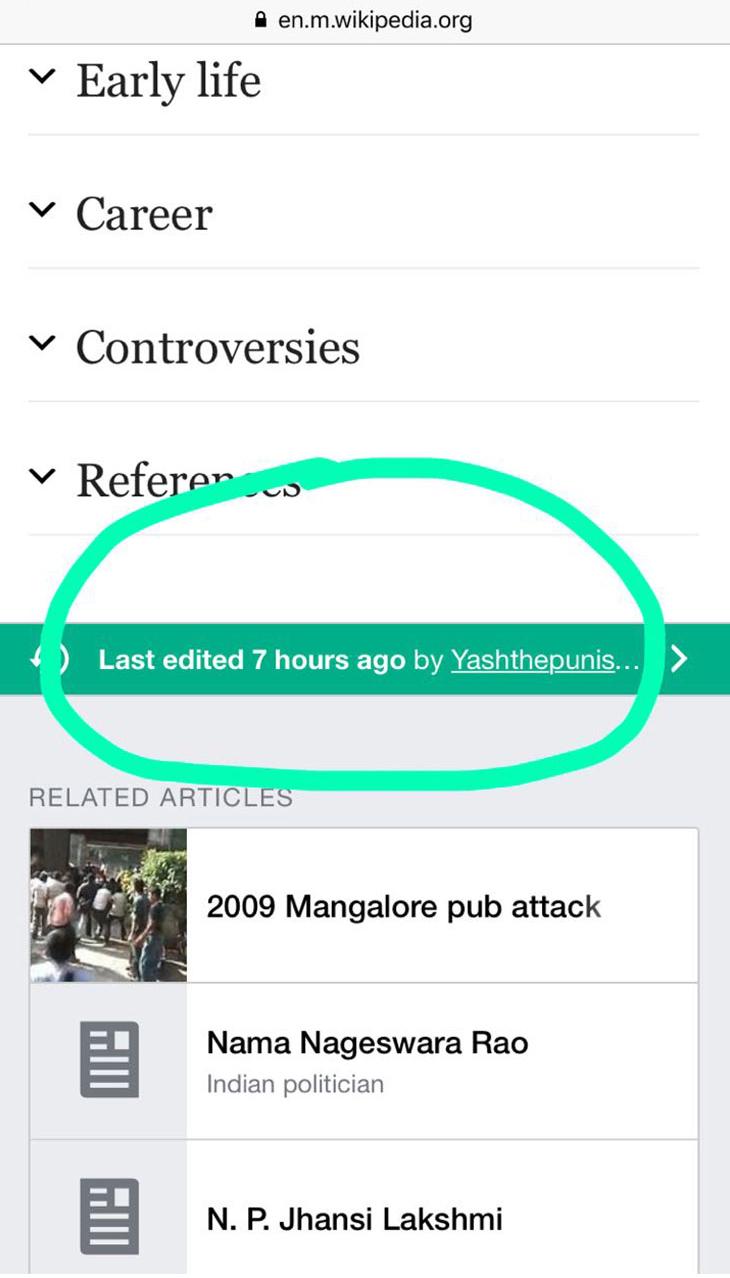Open the N. P. Jhansi Lakshmi article
The width and height of the screenshot is (730, 1278).
click(364, 1208)
